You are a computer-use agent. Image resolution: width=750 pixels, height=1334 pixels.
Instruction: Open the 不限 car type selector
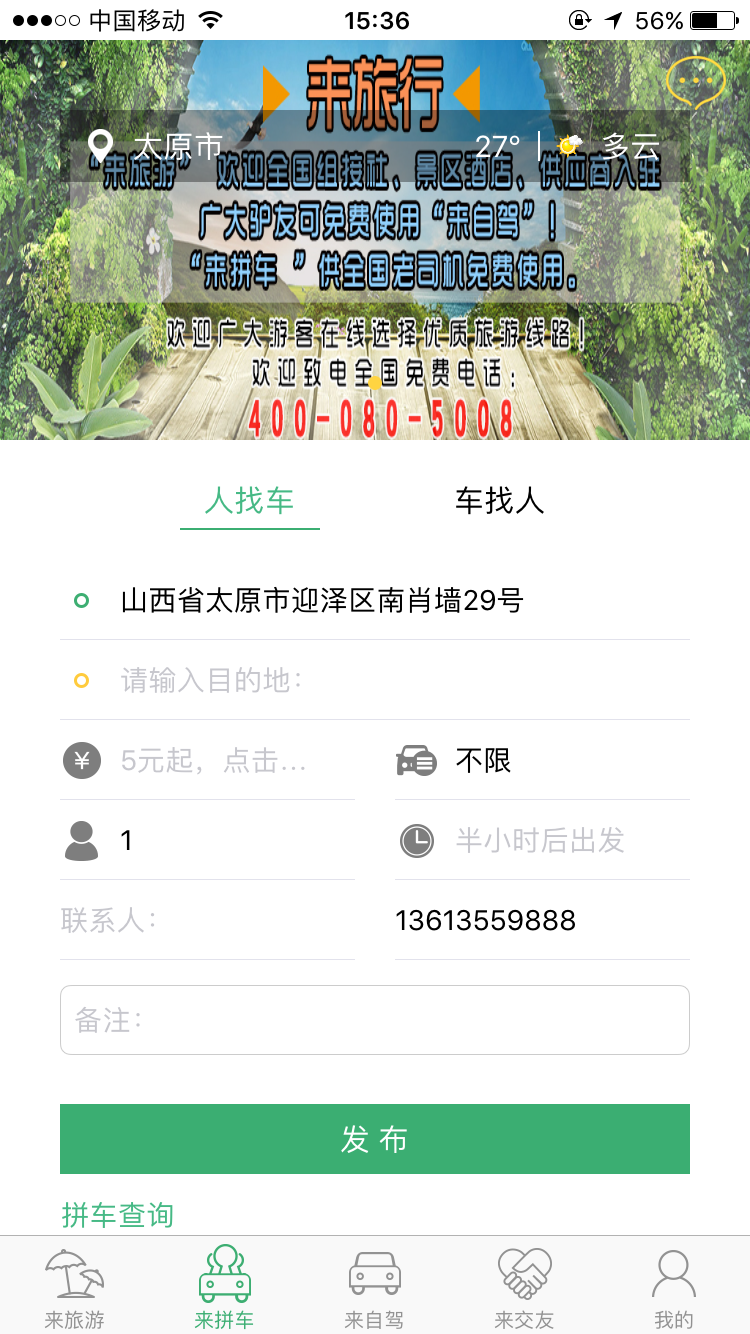tap(480, 760)
